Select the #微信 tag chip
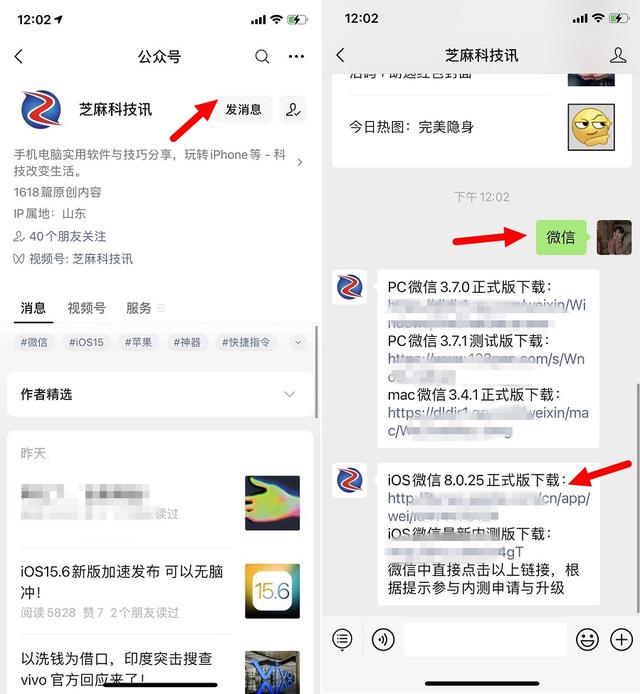The image size is (640, 694). pos(34,342)
